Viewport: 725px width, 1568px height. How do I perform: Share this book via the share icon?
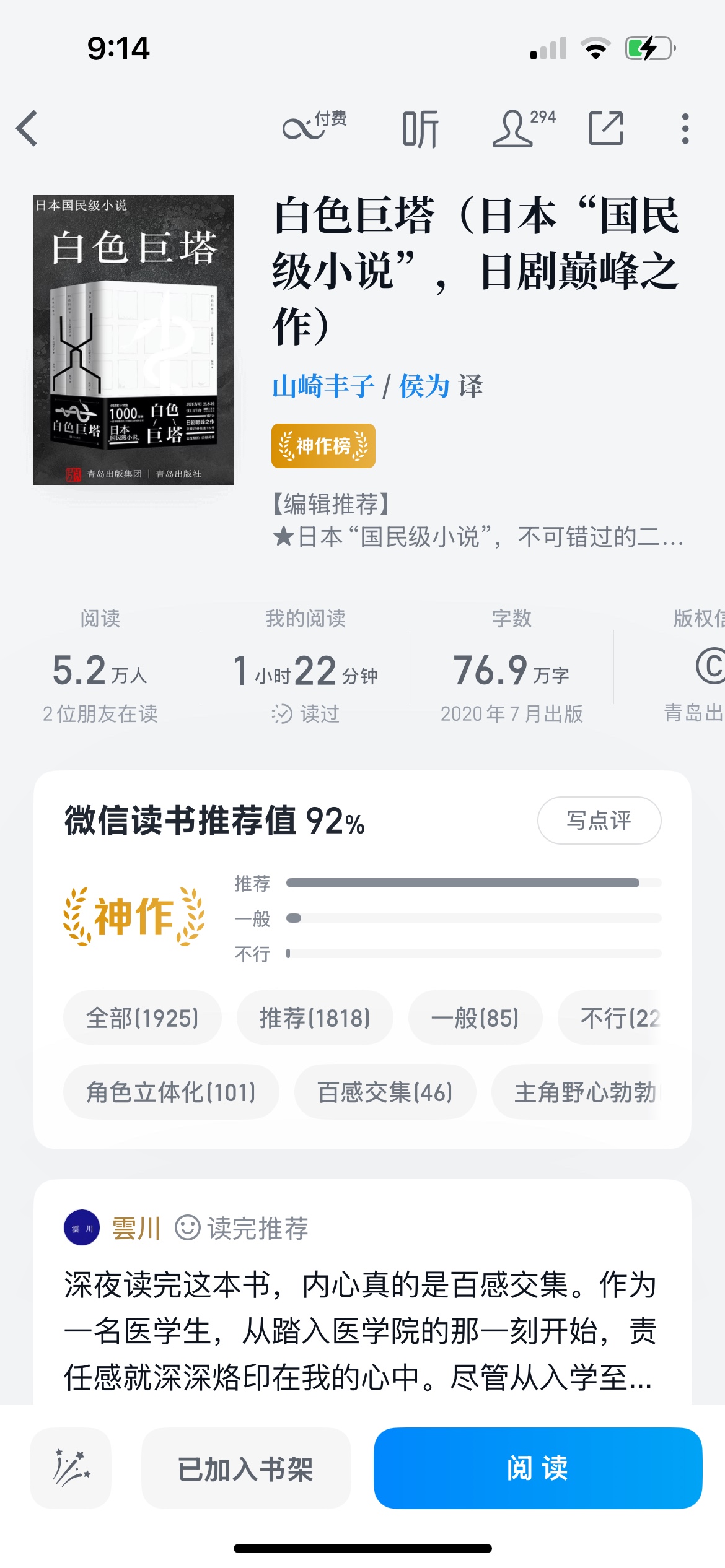[x=605, y=128]
